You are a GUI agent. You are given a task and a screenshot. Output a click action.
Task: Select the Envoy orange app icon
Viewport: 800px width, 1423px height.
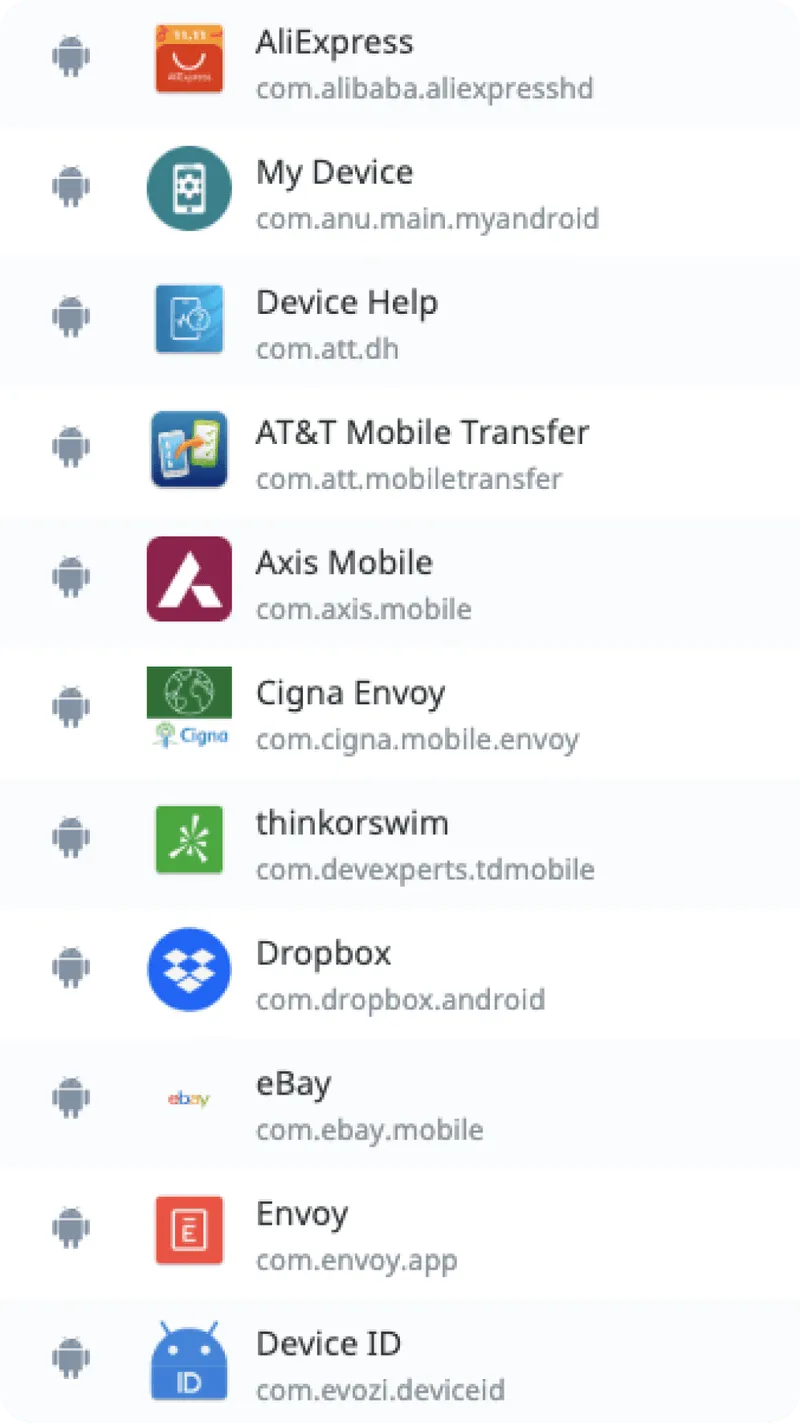pyautogui.click(x=188, y=1230)
